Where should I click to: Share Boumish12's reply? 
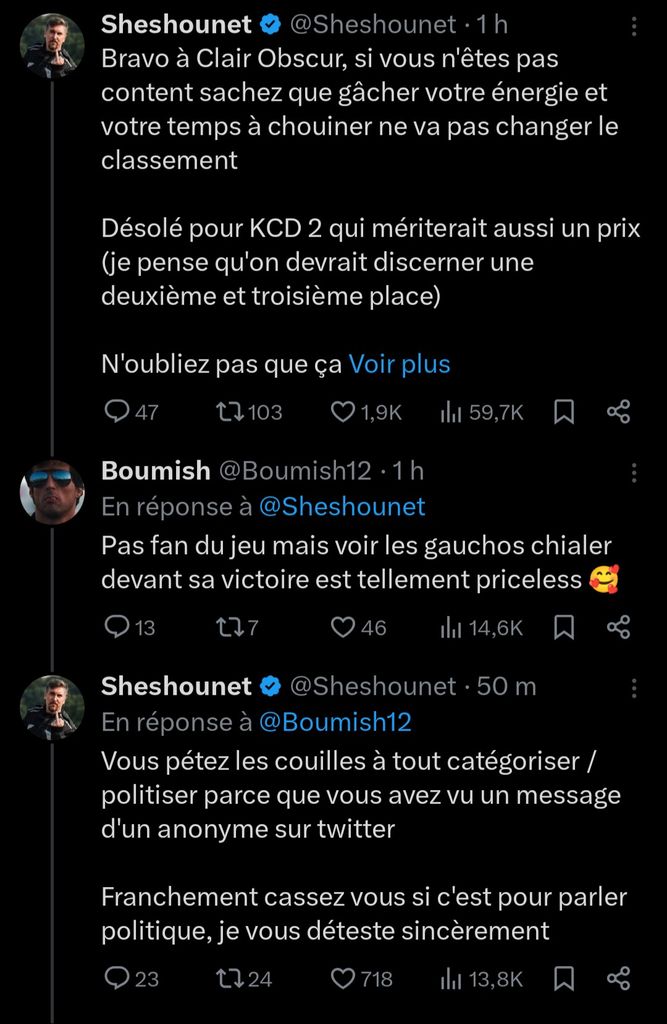[619, 627]
